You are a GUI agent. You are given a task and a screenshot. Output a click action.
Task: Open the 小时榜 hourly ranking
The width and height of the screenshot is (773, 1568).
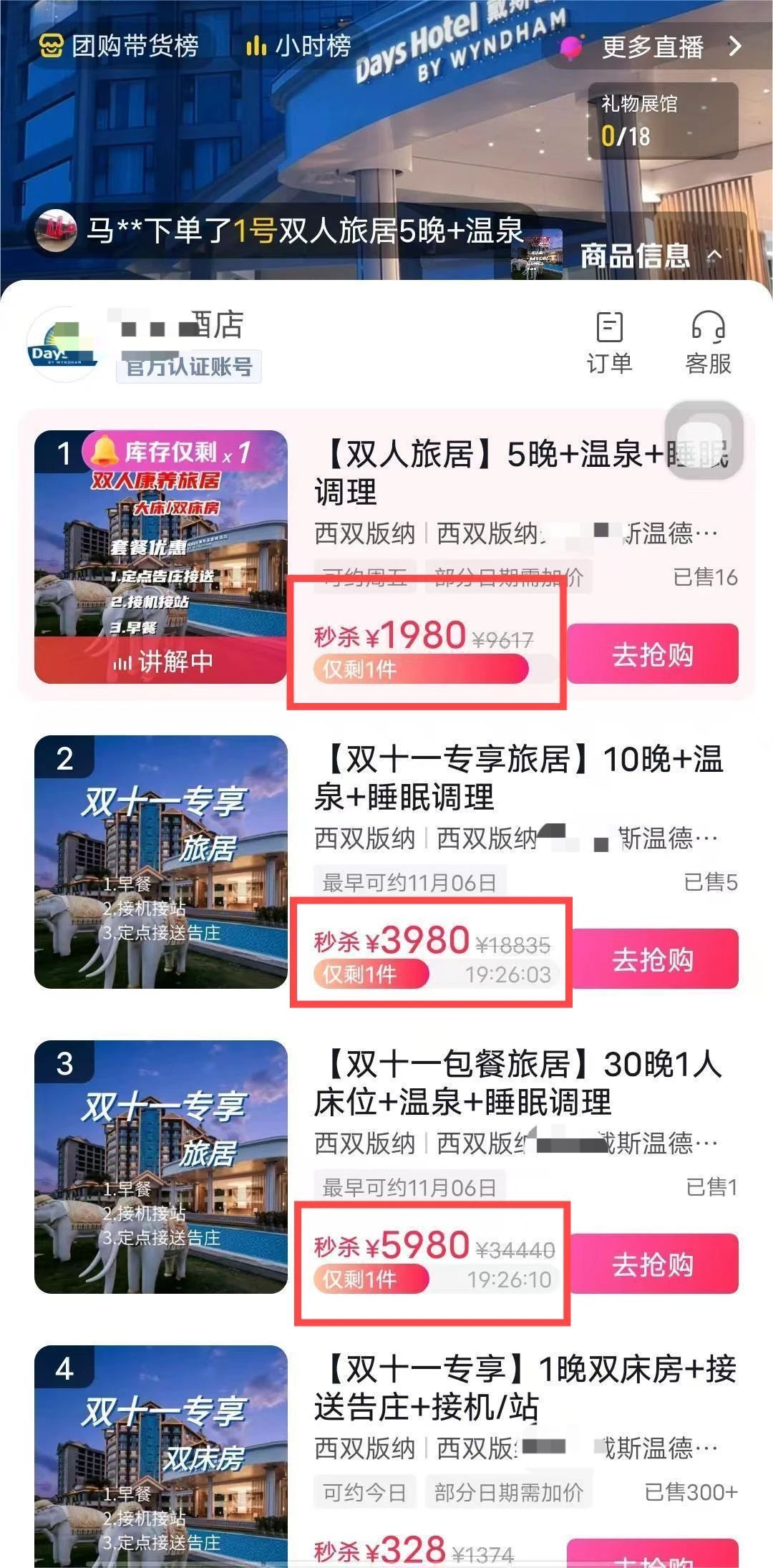point(299,47)
